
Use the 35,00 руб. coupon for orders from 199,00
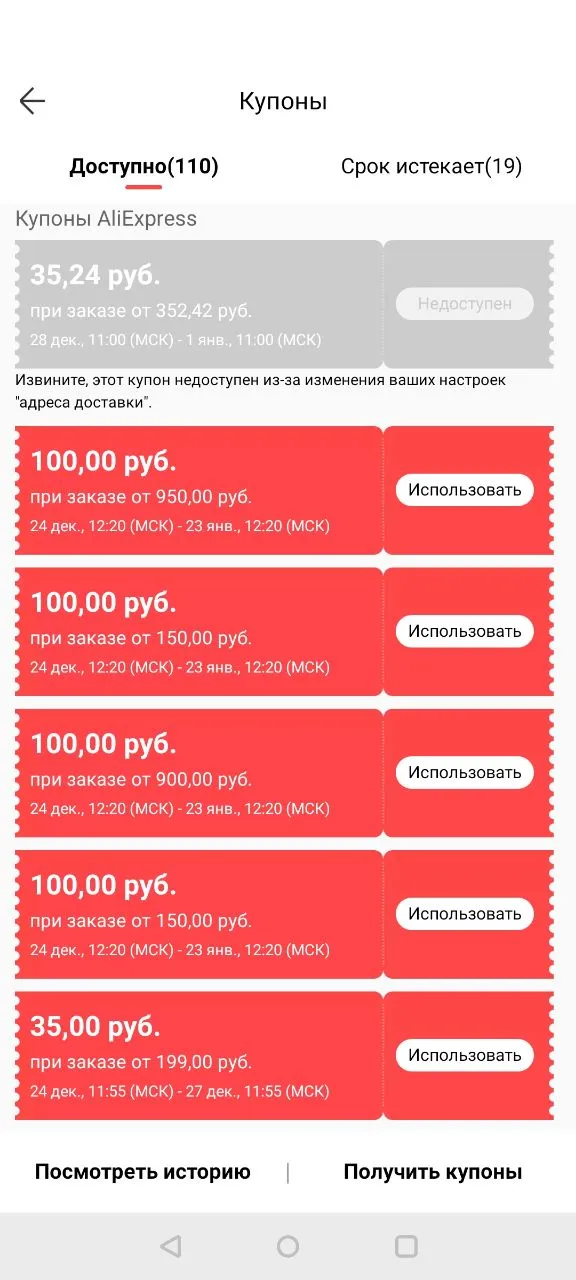[465, 1055]
